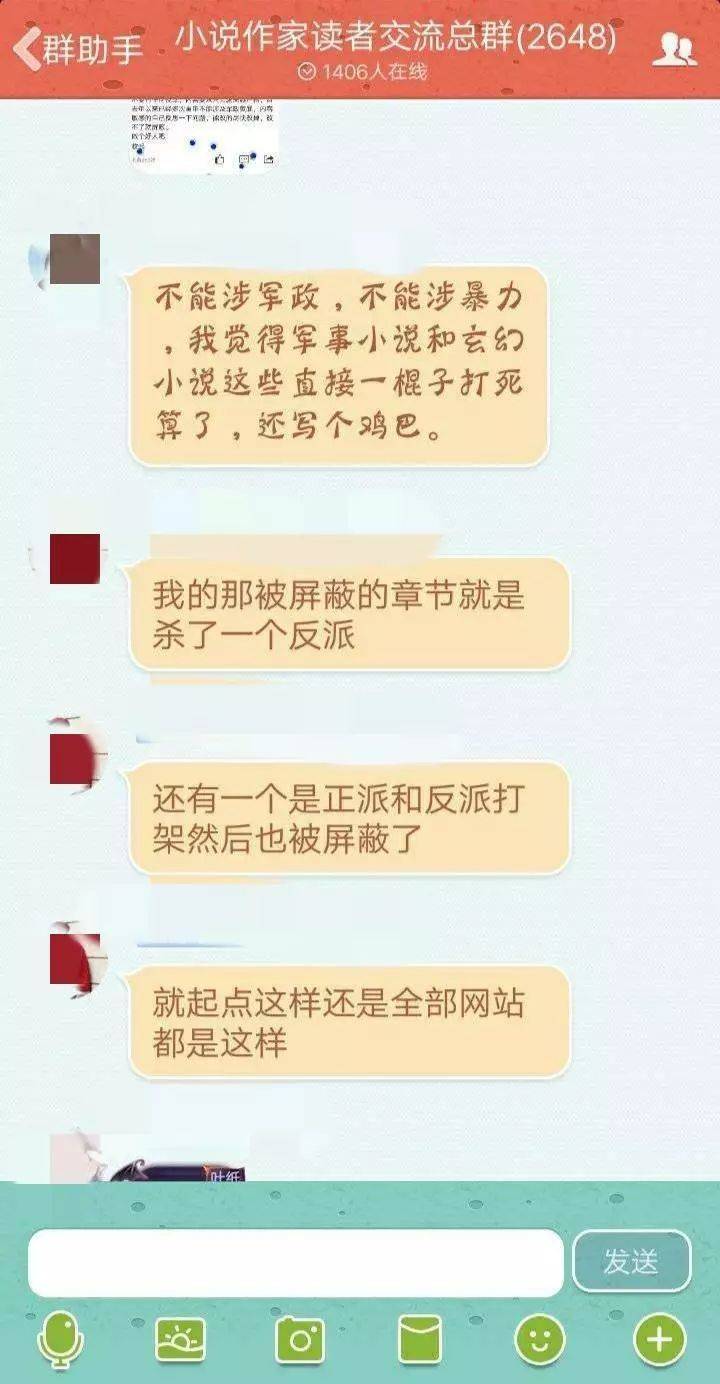720x1384 pixels.
Task: Open the photo gallery icon
Action: (x=180, y=1339)
